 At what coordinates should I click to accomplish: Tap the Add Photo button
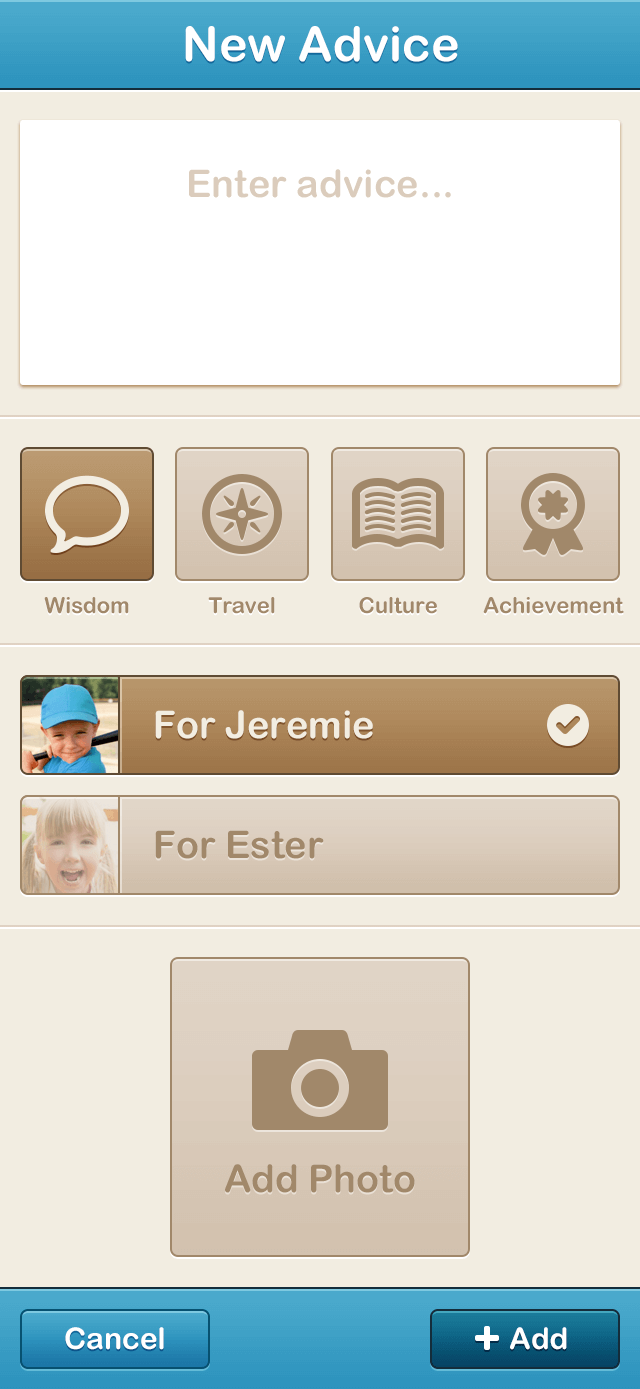pos(320,1107)
